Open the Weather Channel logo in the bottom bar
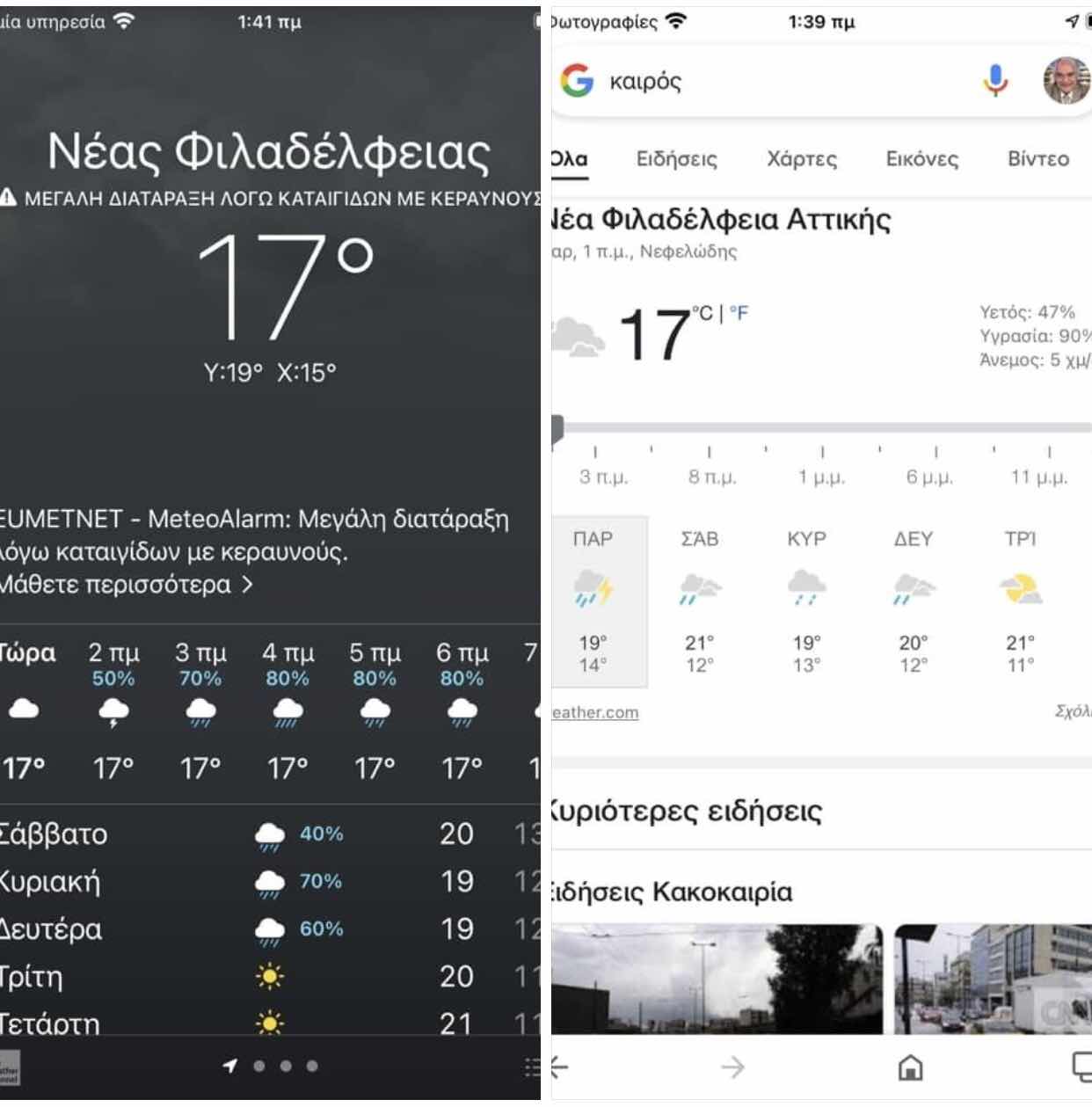1092x1107 pixels. [10, 1068]
